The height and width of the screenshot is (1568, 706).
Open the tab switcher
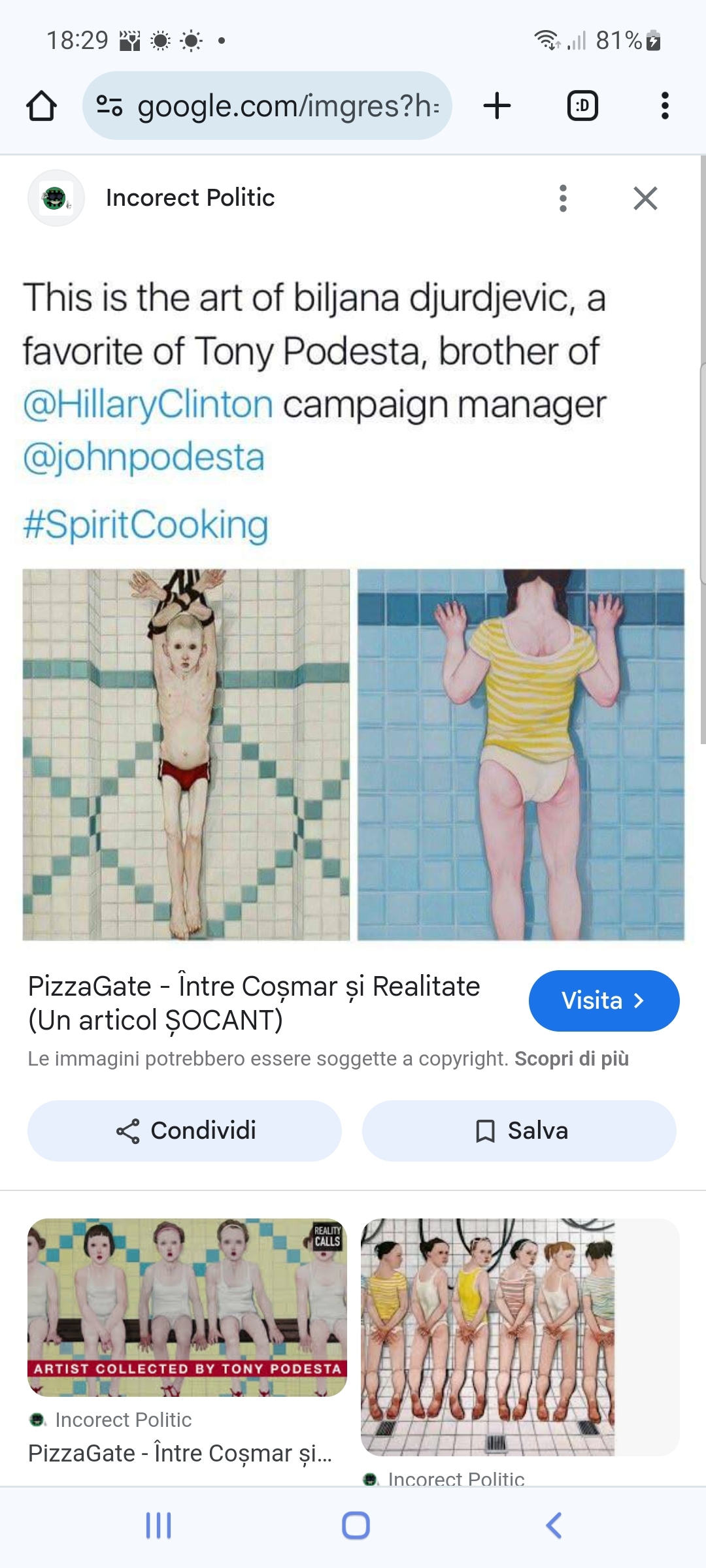582,106
